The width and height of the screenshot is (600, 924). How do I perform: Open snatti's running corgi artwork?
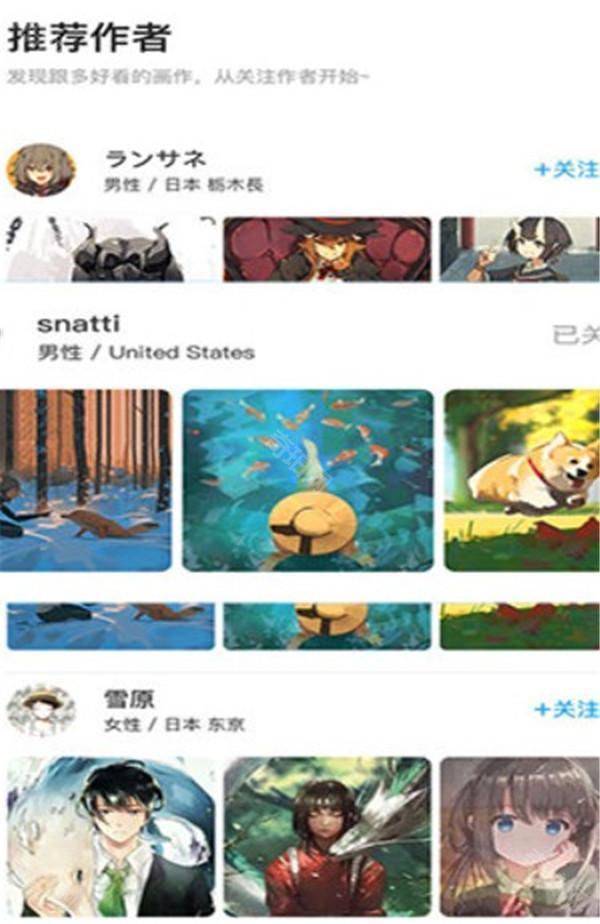[521, 480]
